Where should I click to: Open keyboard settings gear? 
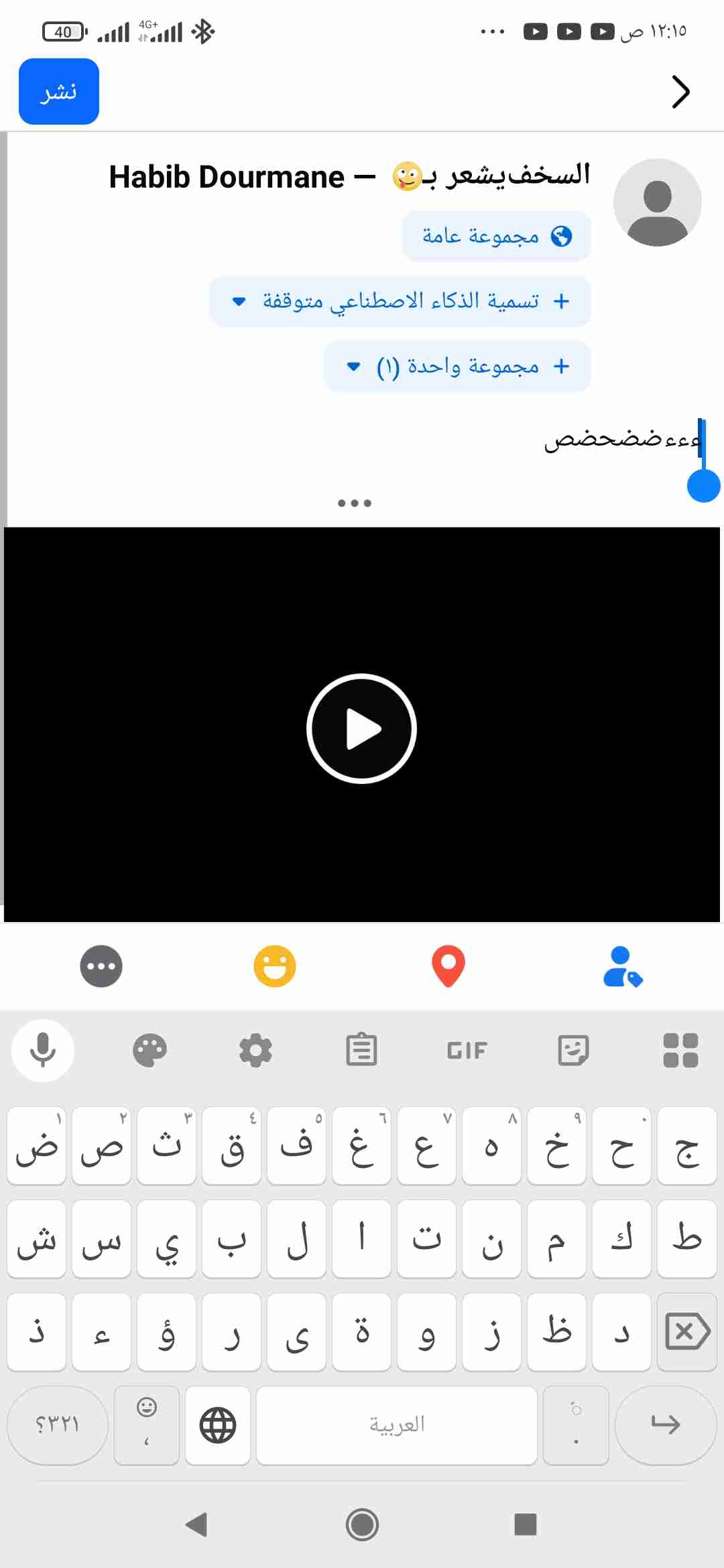(255, 1050)
